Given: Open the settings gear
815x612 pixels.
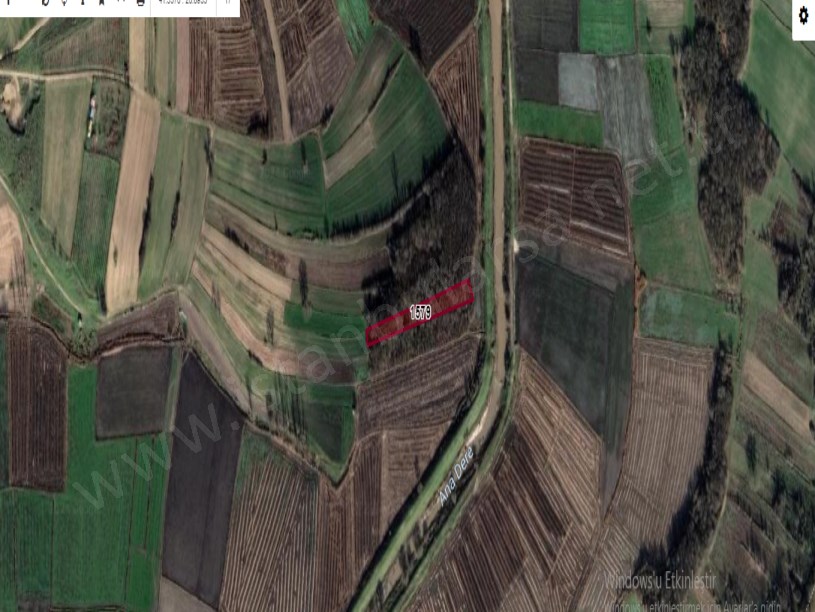Looking at the screenshot, I should (x=803, y=16).
